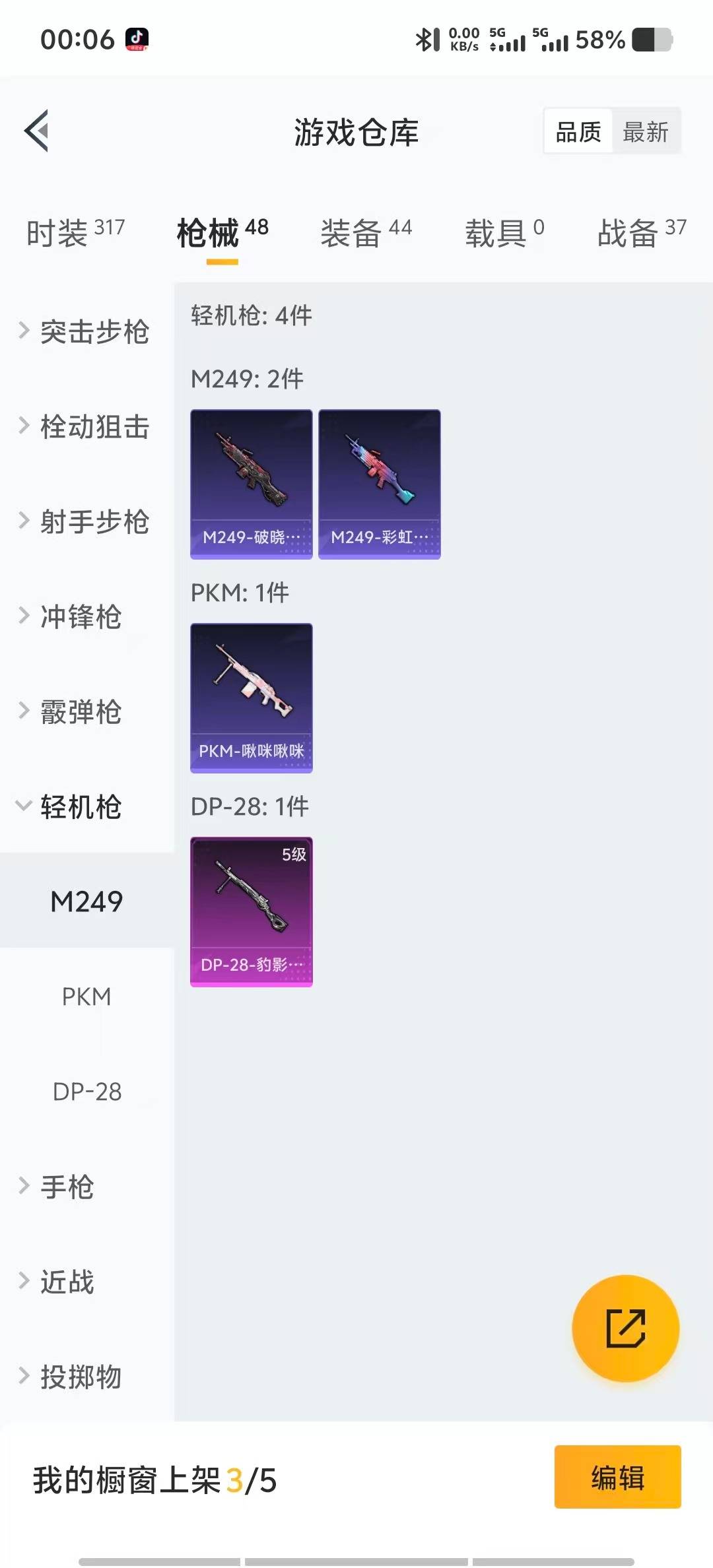Go back from 游戏仓库 page
Image resolution: width=713 pixels, height=1568 pixels.
37,131
